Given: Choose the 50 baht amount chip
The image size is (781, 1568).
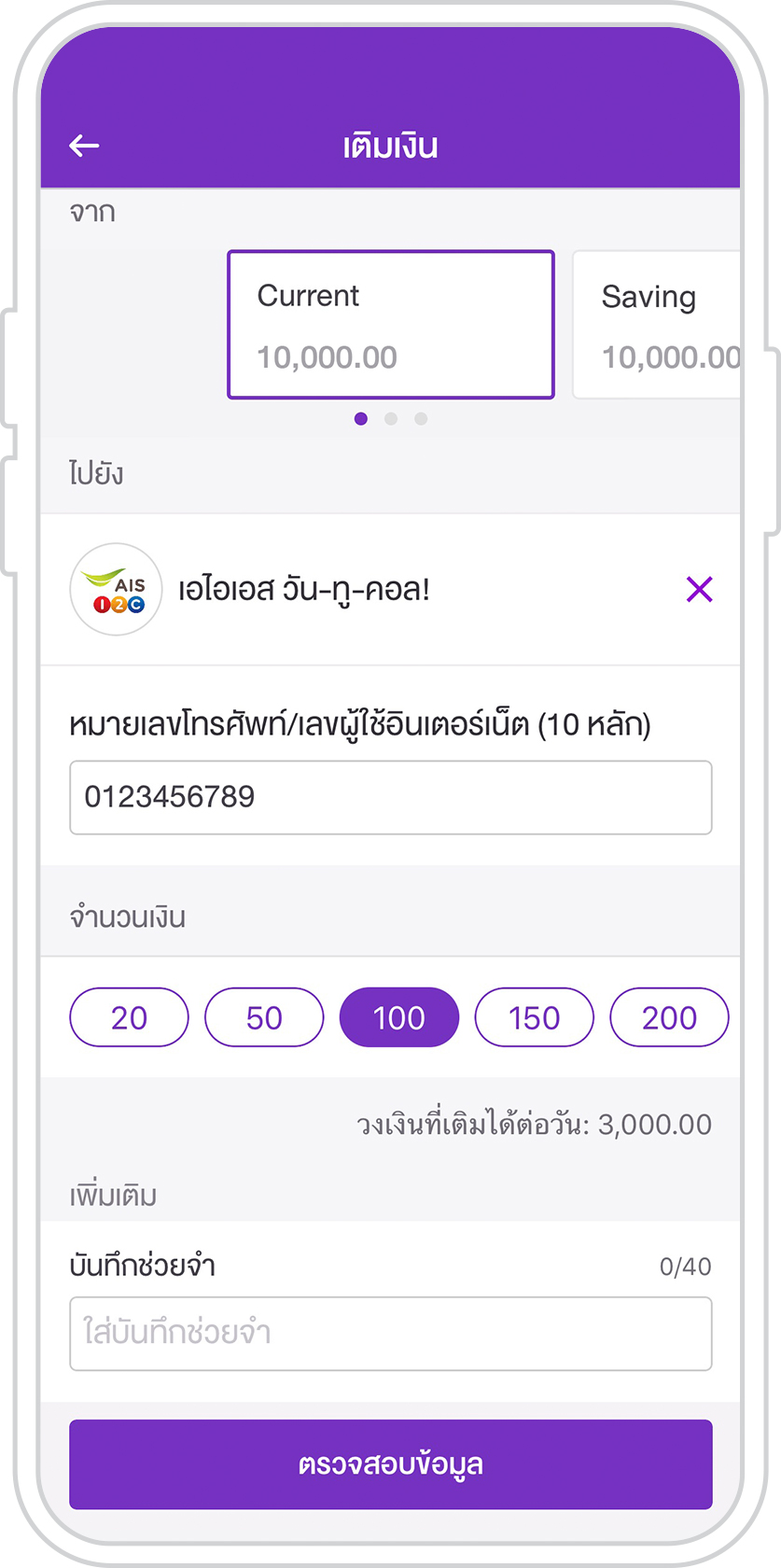Looking at the screenshot, I should tap(264, 1017).
